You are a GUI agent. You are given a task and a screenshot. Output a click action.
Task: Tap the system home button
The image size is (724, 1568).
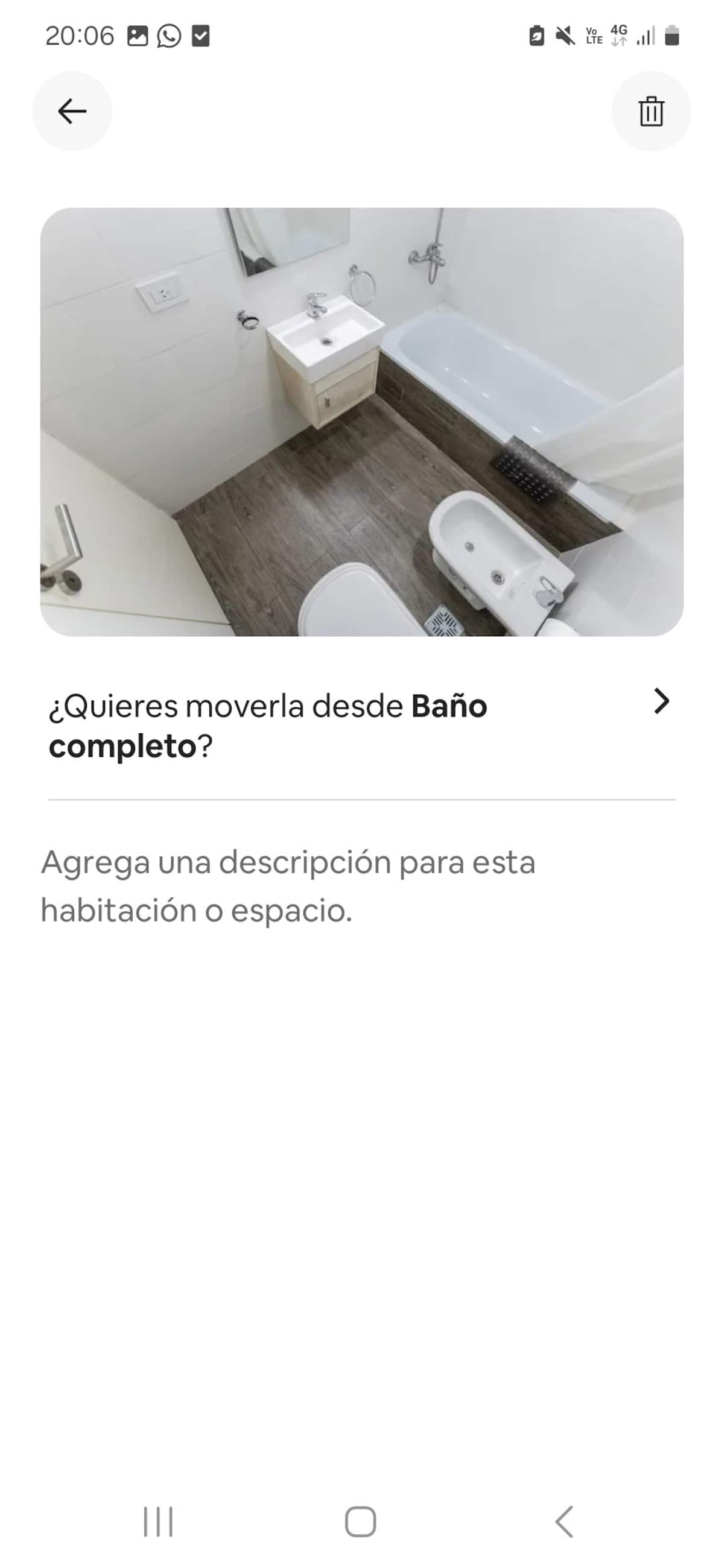360,1521
